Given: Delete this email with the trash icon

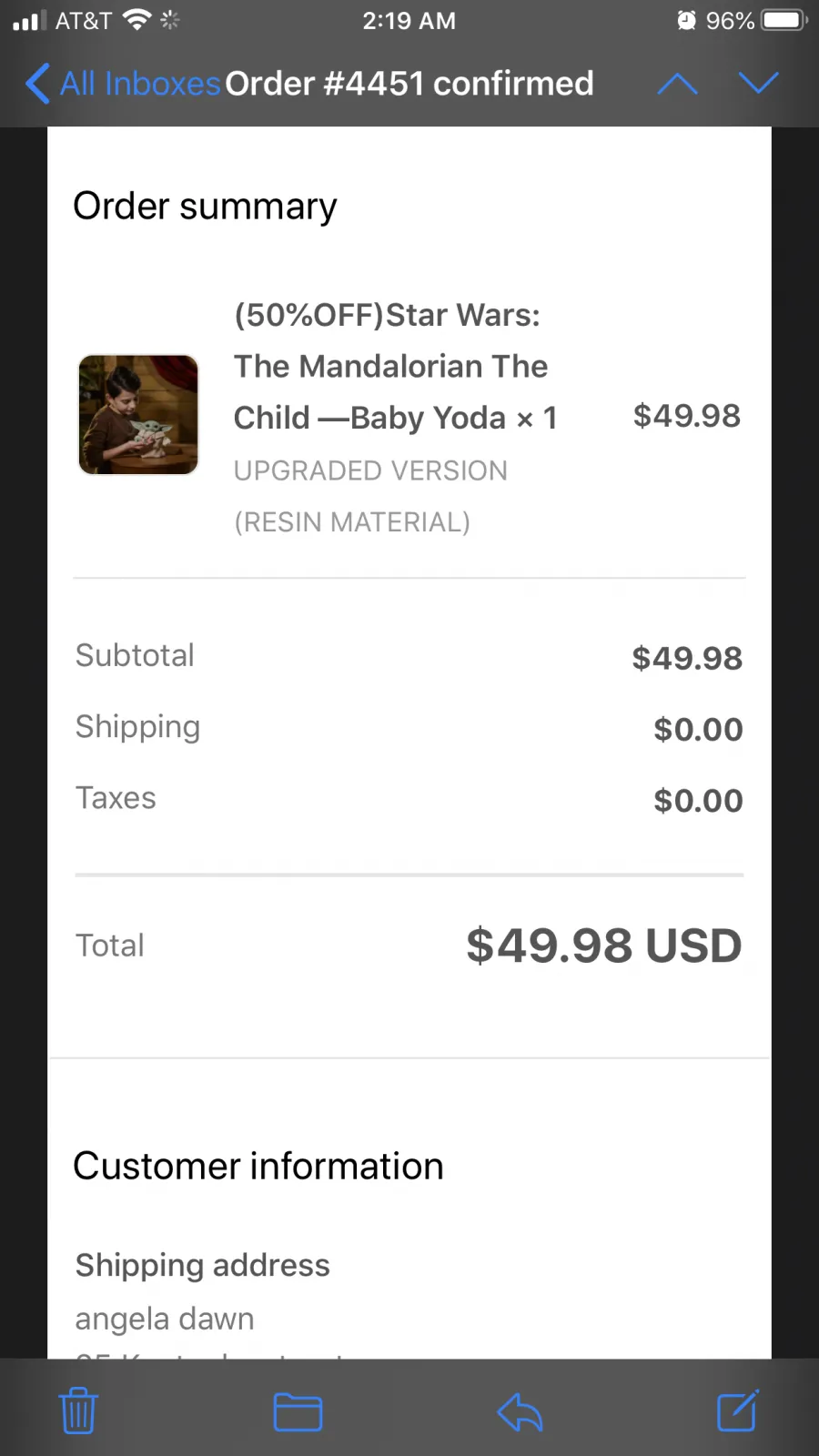Looking at the screenshot, I should pyautogui.click(x=78, y=1410).
